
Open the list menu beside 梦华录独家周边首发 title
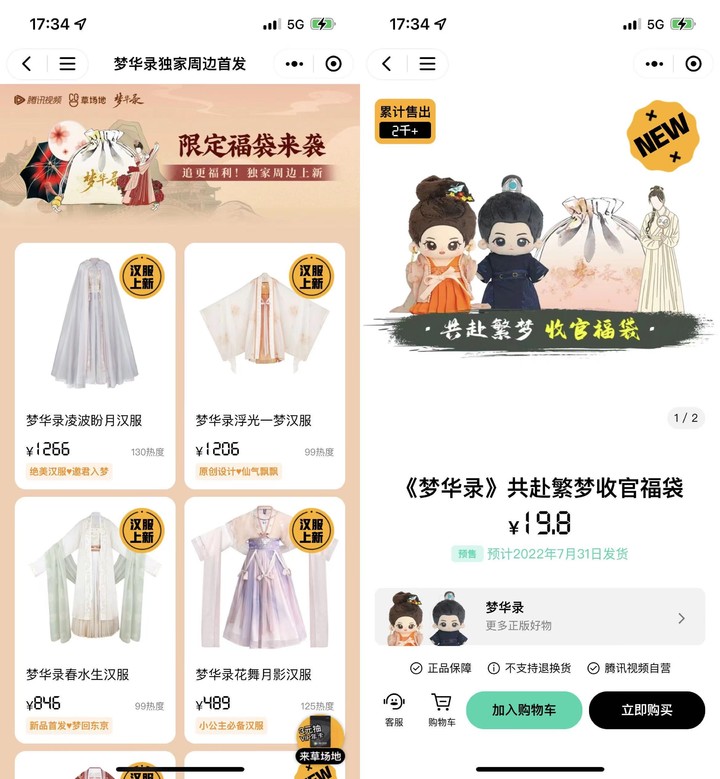pos(67,64)
